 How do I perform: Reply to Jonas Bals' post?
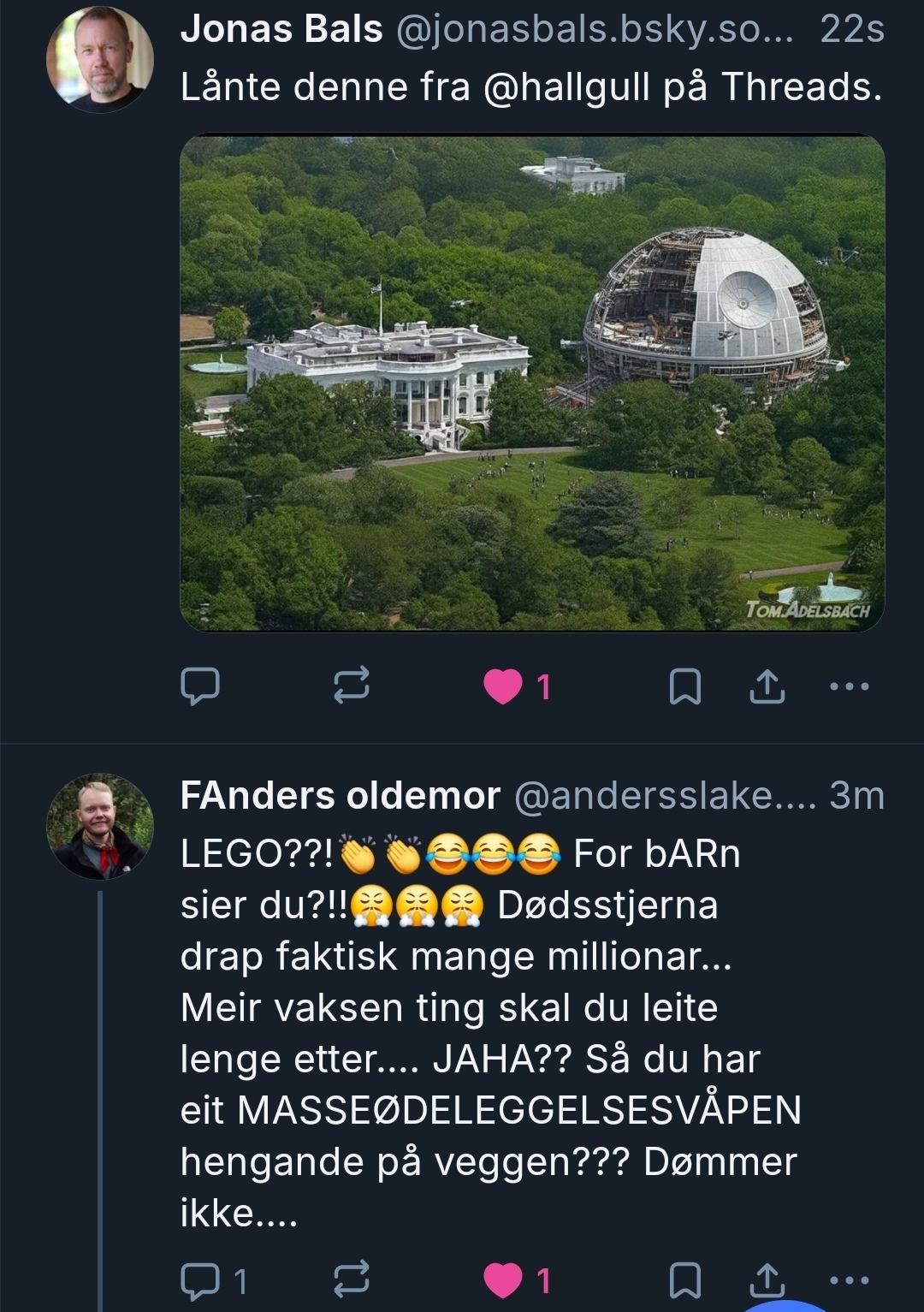(200, 686)
